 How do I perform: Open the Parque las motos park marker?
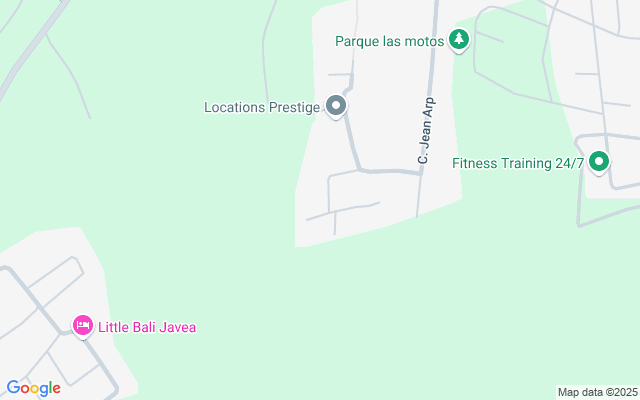(x=459, y=40)
